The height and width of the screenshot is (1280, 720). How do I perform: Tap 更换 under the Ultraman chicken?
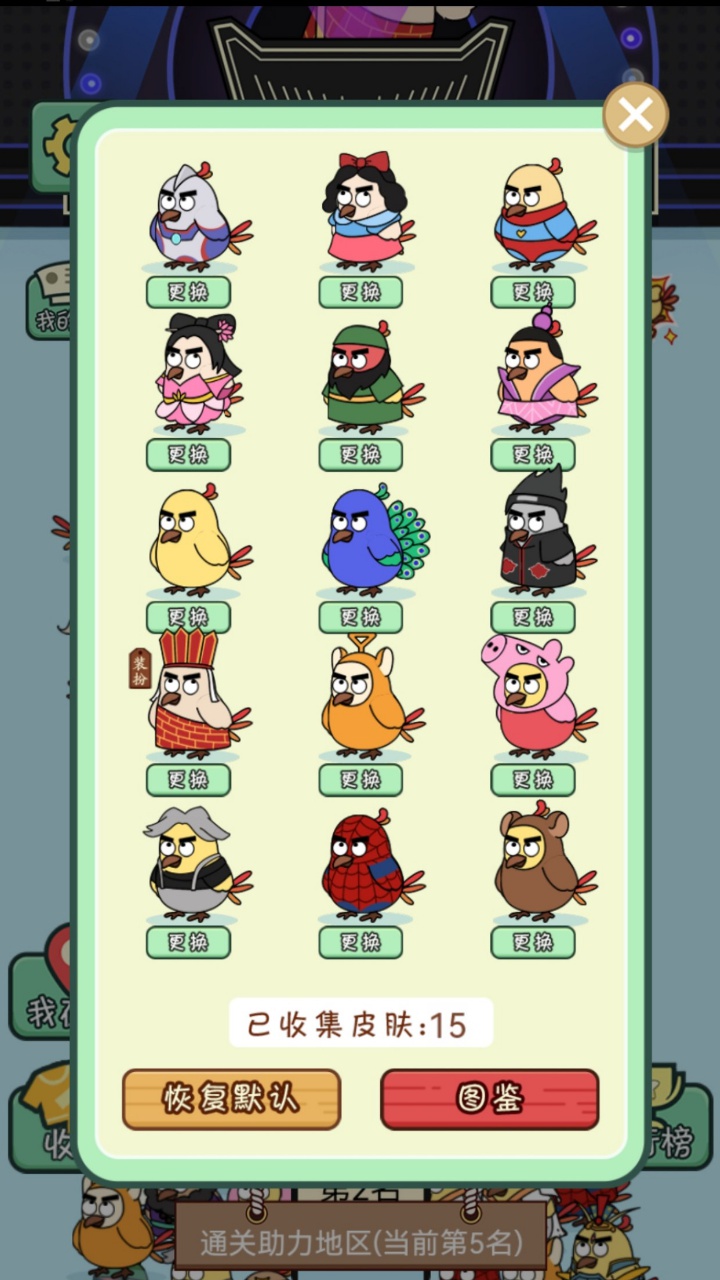[188, 292]
